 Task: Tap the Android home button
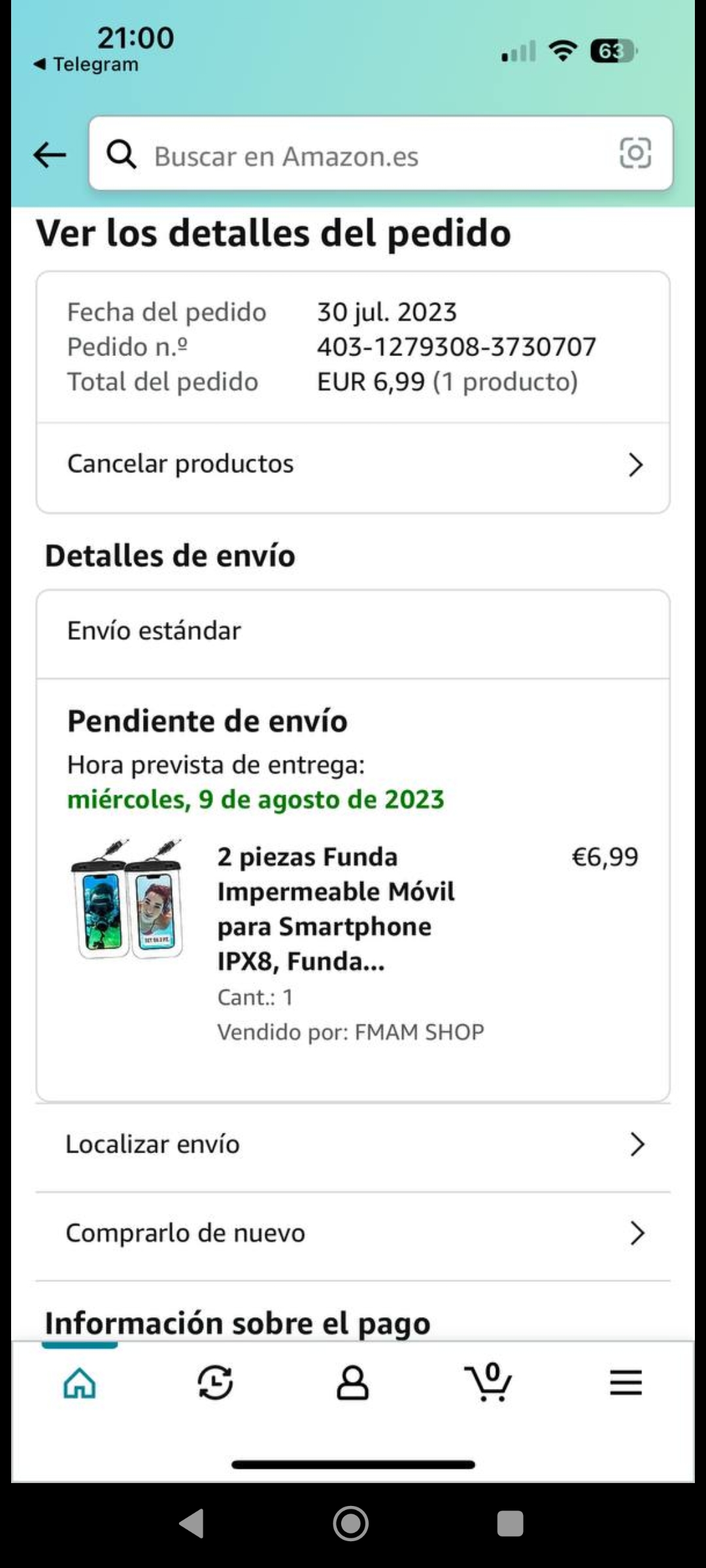(351, 1524)
